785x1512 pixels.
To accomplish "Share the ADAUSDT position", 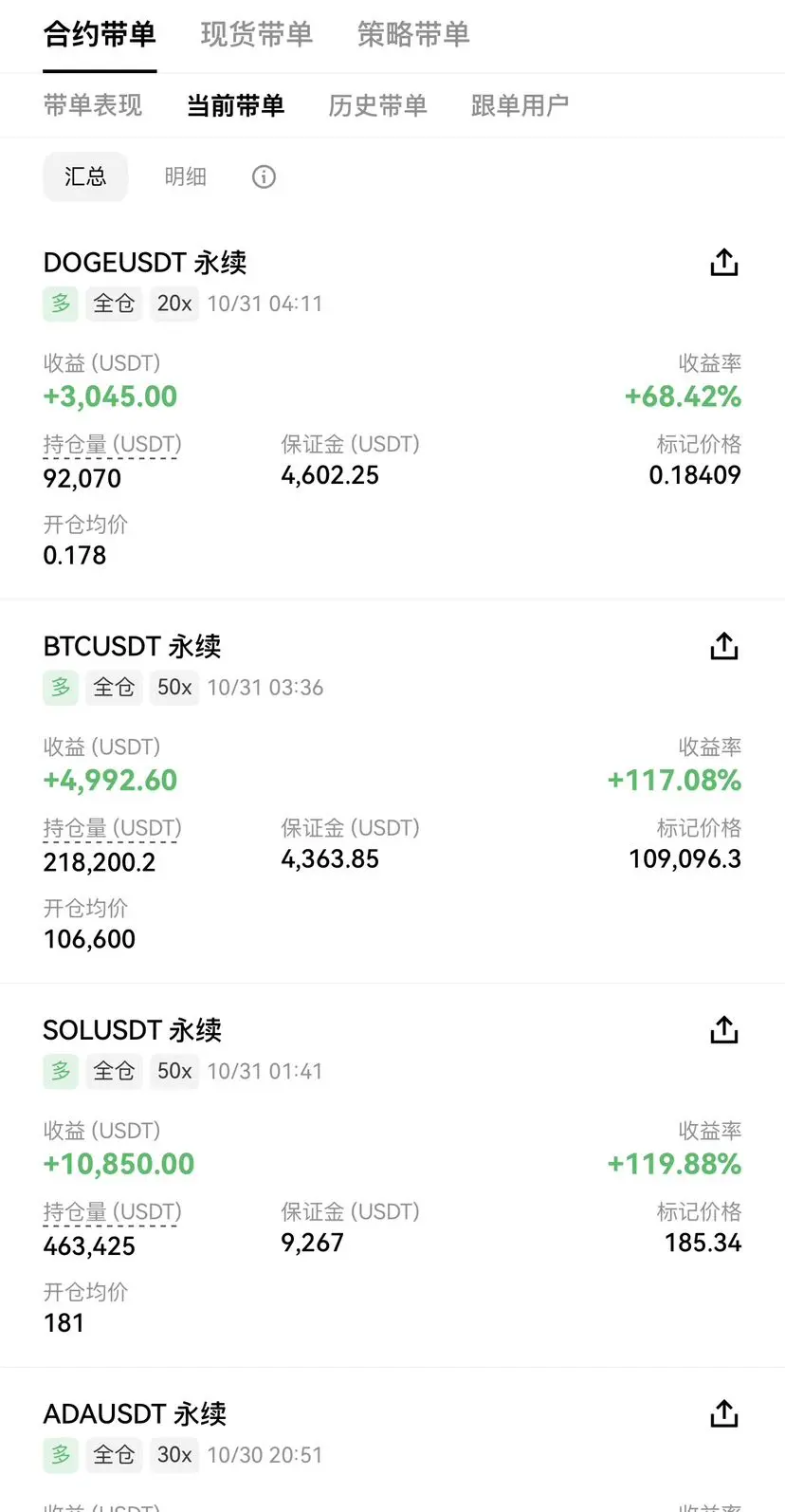I will [724, 1413].
